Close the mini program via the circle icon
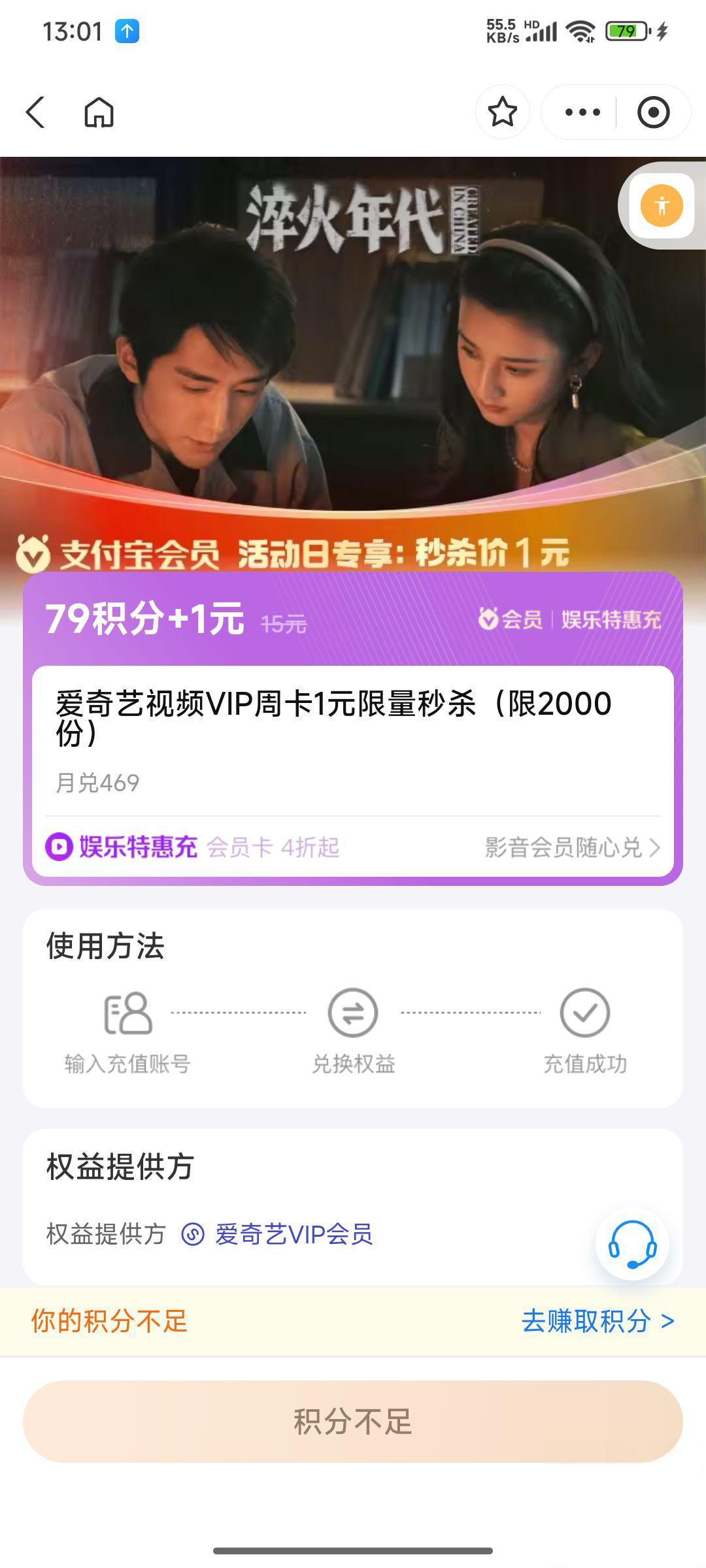The width and height of the screenshot is (706, 1568). point(653,112)
